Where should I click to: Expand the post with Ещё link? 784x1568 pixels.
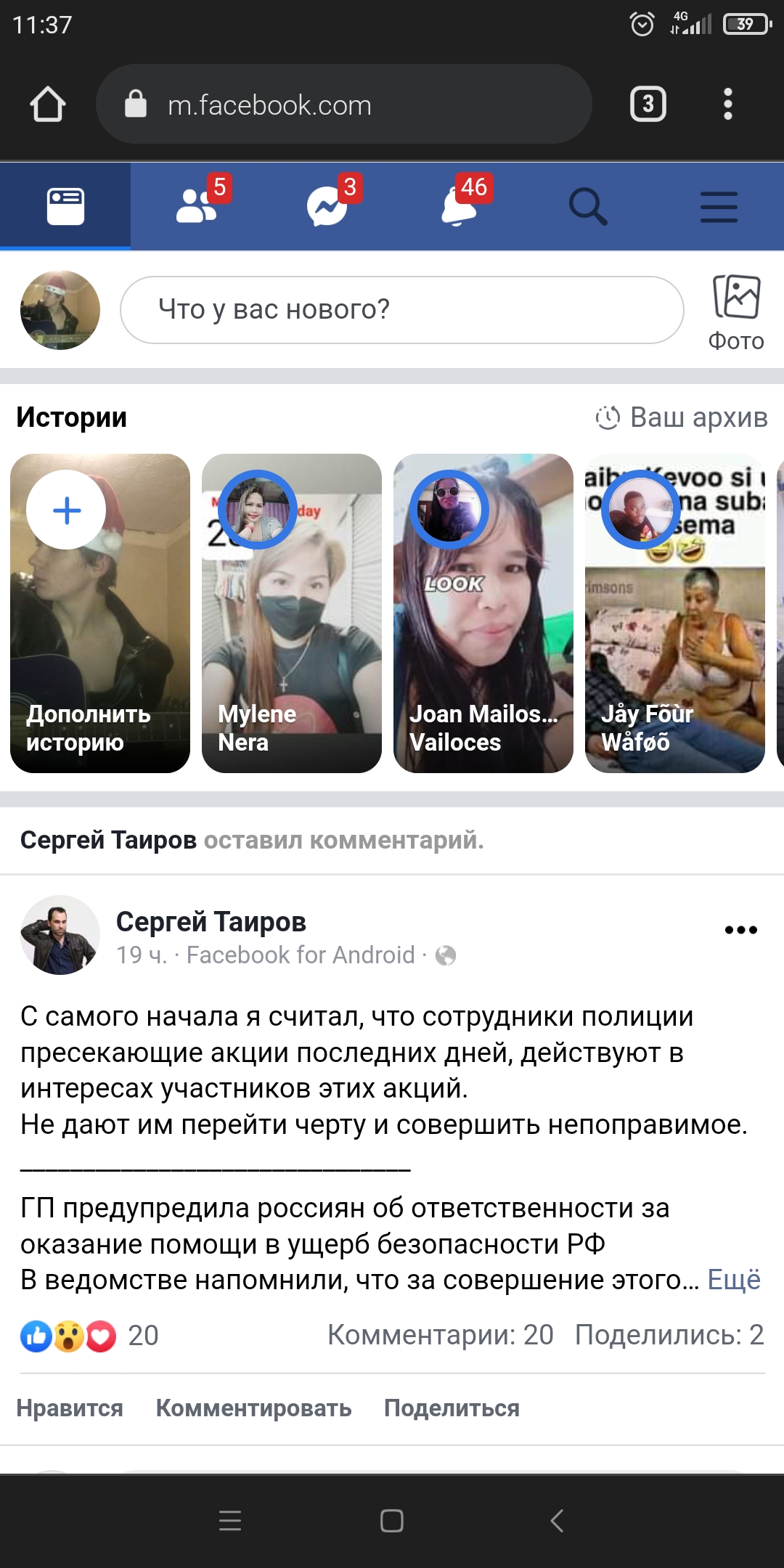(x=734, y=1280)
